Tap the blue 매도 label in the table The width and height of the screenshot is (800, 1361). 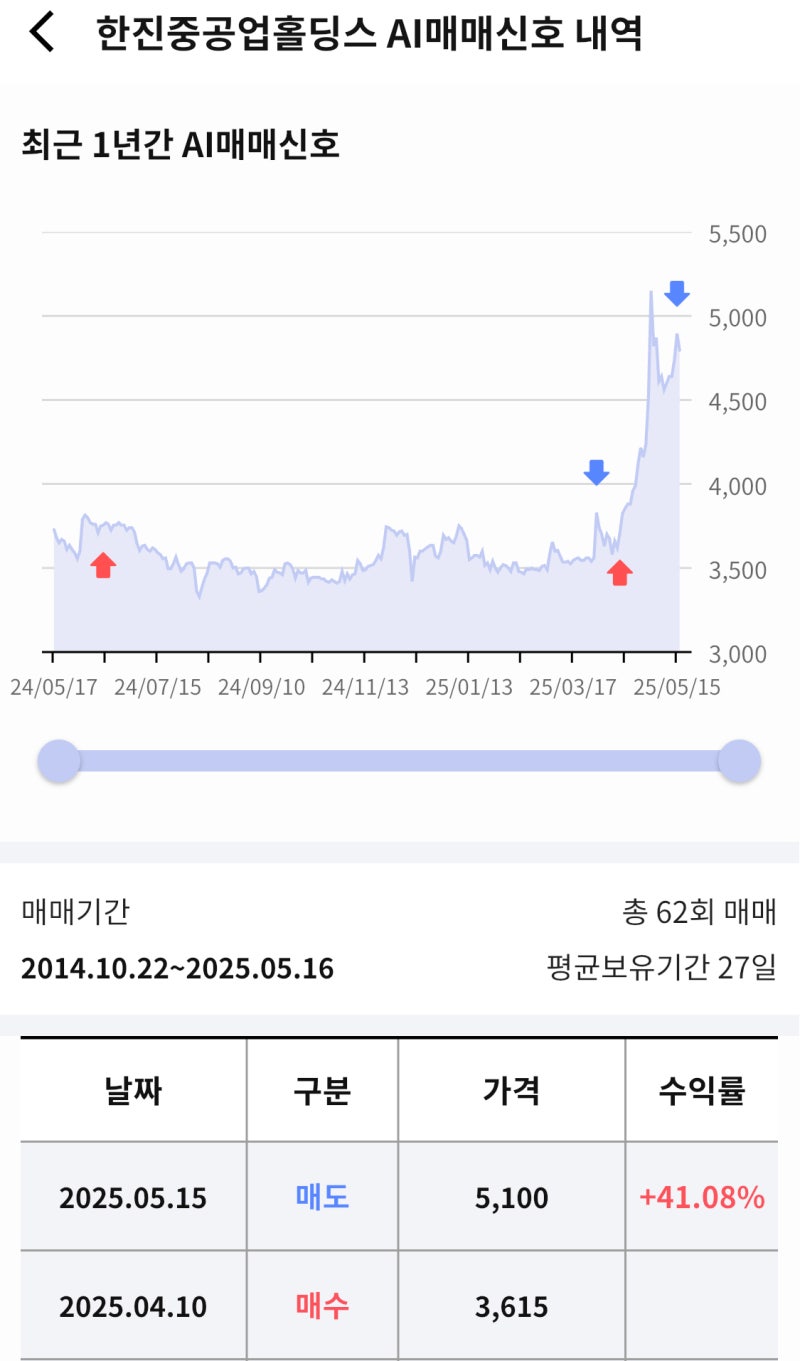[x=320, y=1197]
